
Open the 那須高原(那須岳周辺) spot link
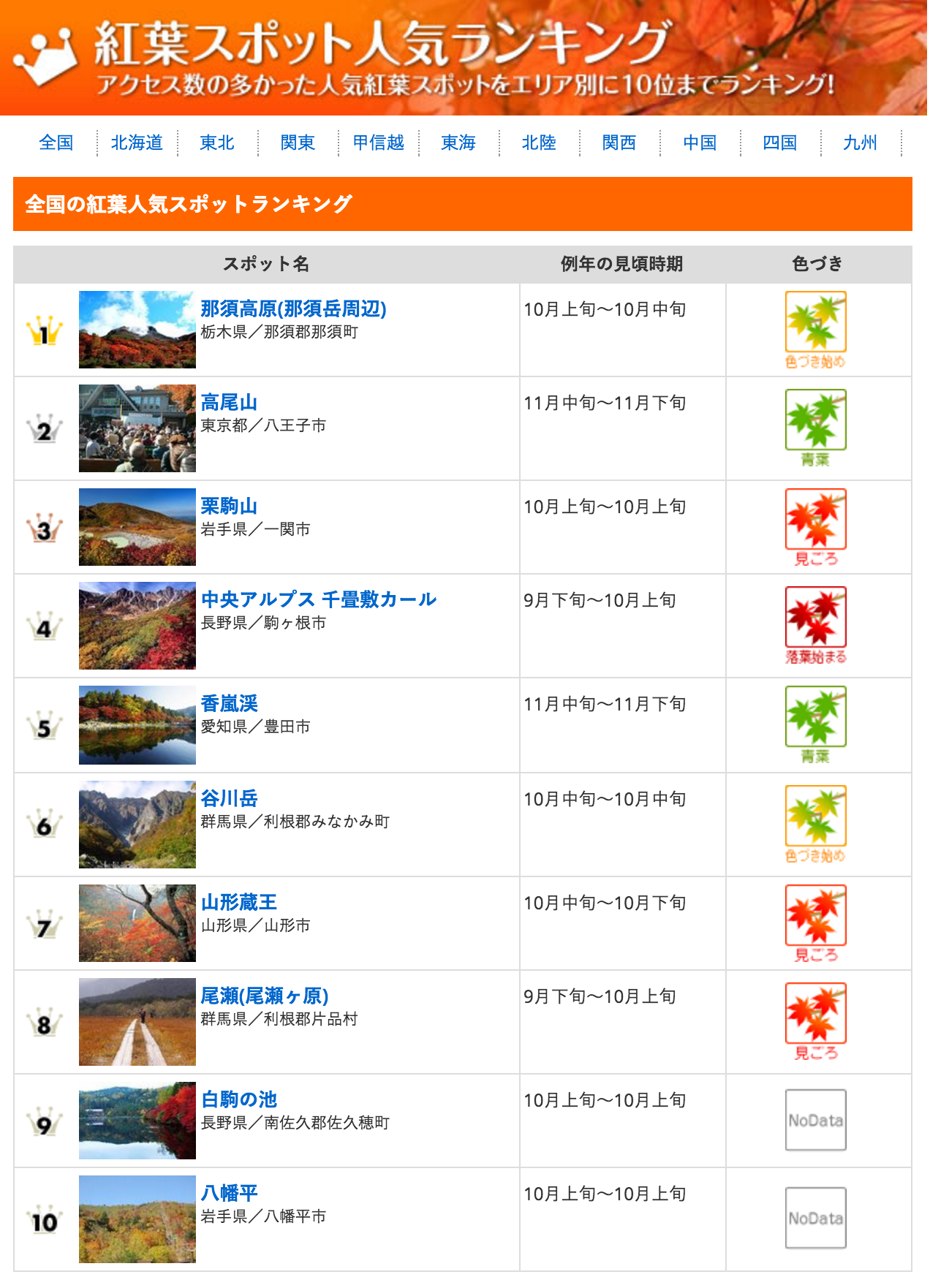[x=293, y=308]
